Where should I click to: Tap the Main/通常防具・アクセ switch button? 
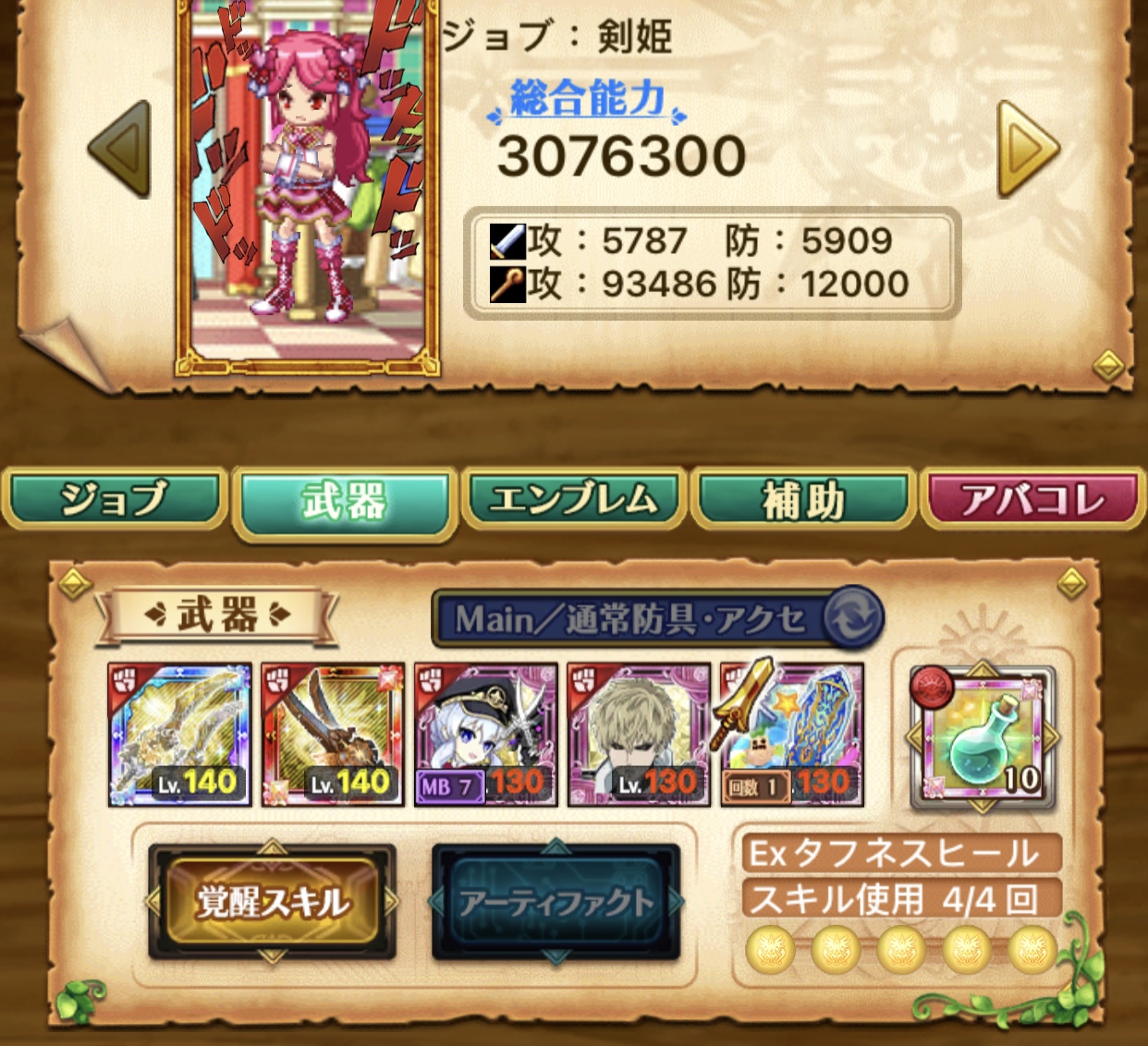[658, 618]
